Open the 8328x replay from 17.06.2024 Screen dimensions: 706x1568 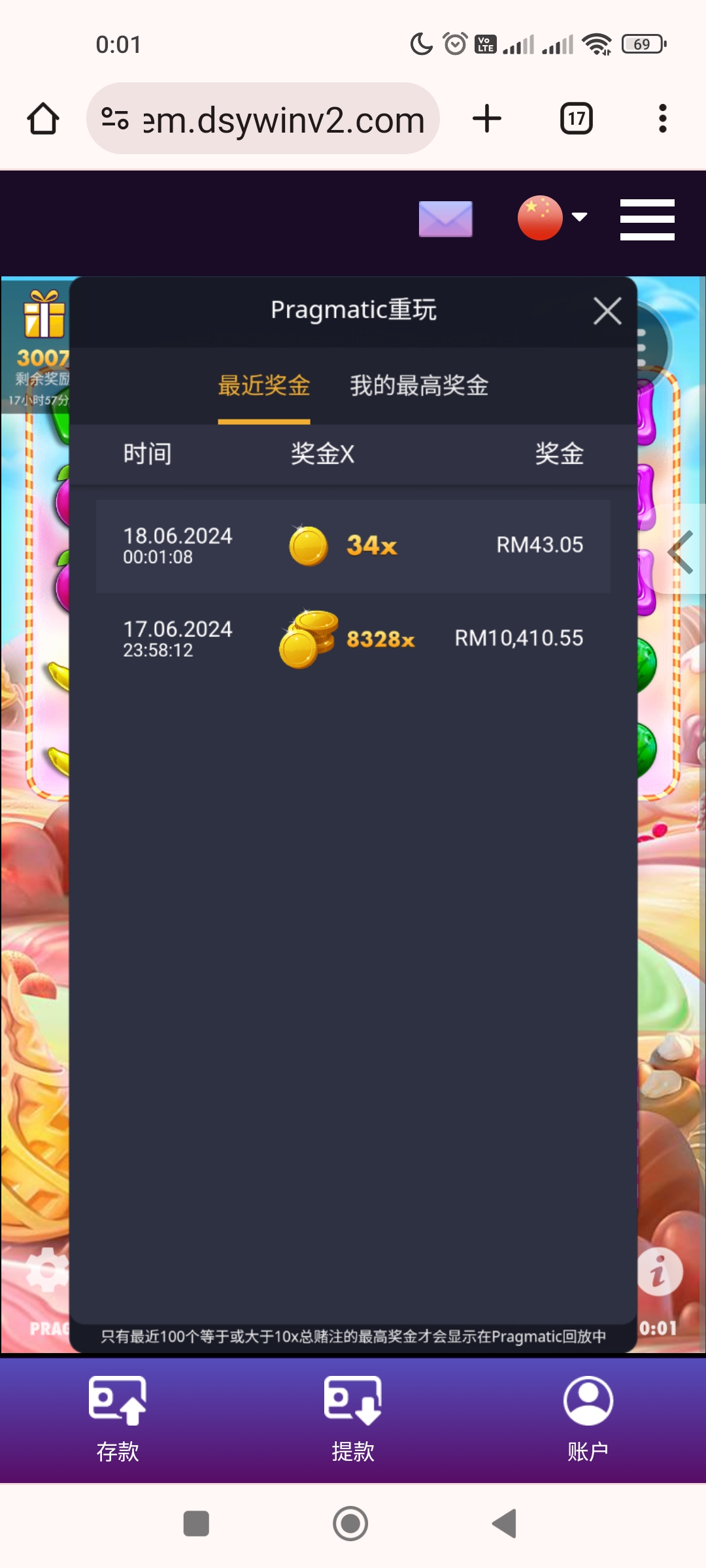[353, 639]
